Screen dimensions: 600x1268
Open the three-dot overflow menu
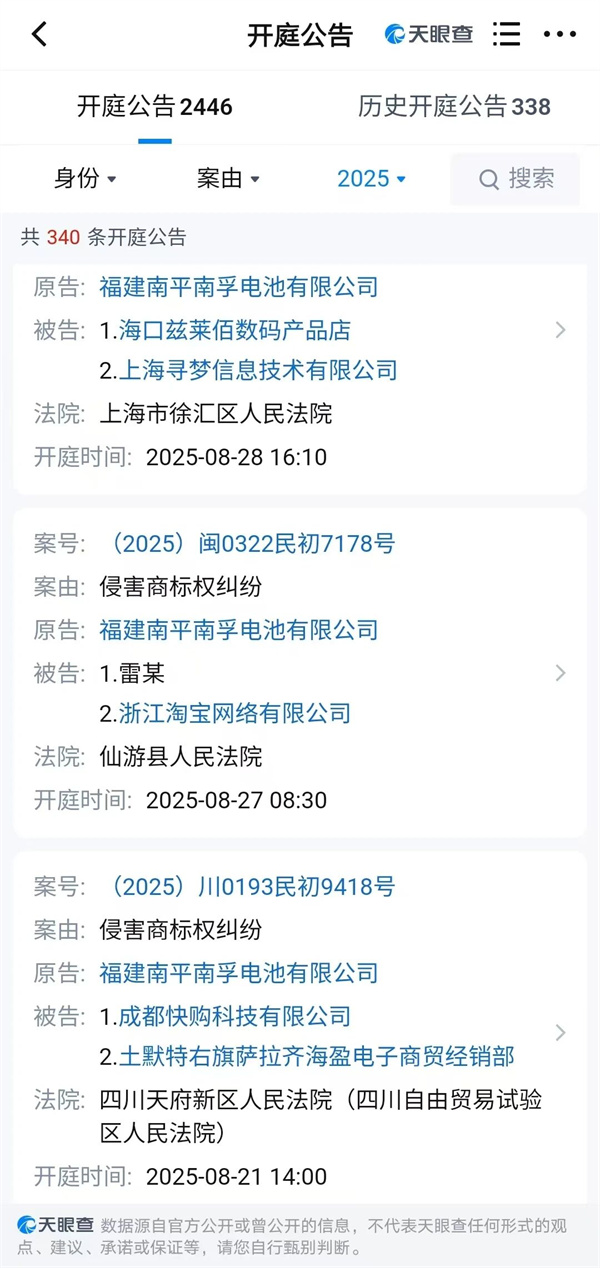pyautogui.click(x=560, y=34)
